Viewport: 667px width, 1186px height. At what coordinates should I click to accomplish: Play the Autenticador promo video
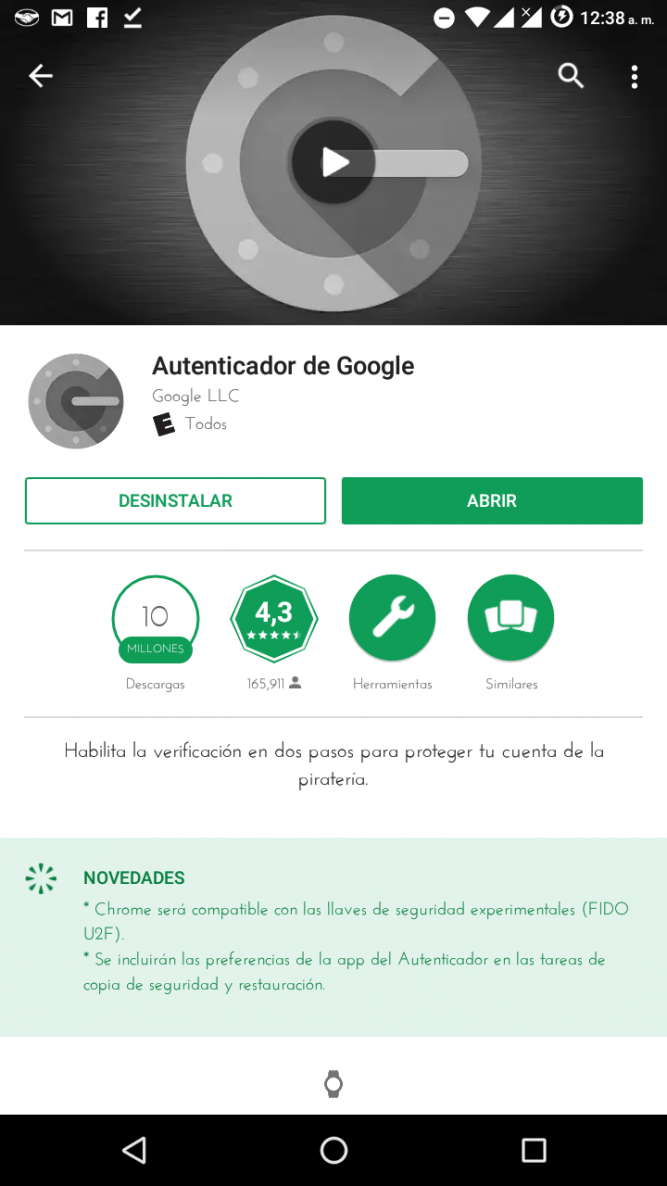pyautogui.click(x=334, y=162)
